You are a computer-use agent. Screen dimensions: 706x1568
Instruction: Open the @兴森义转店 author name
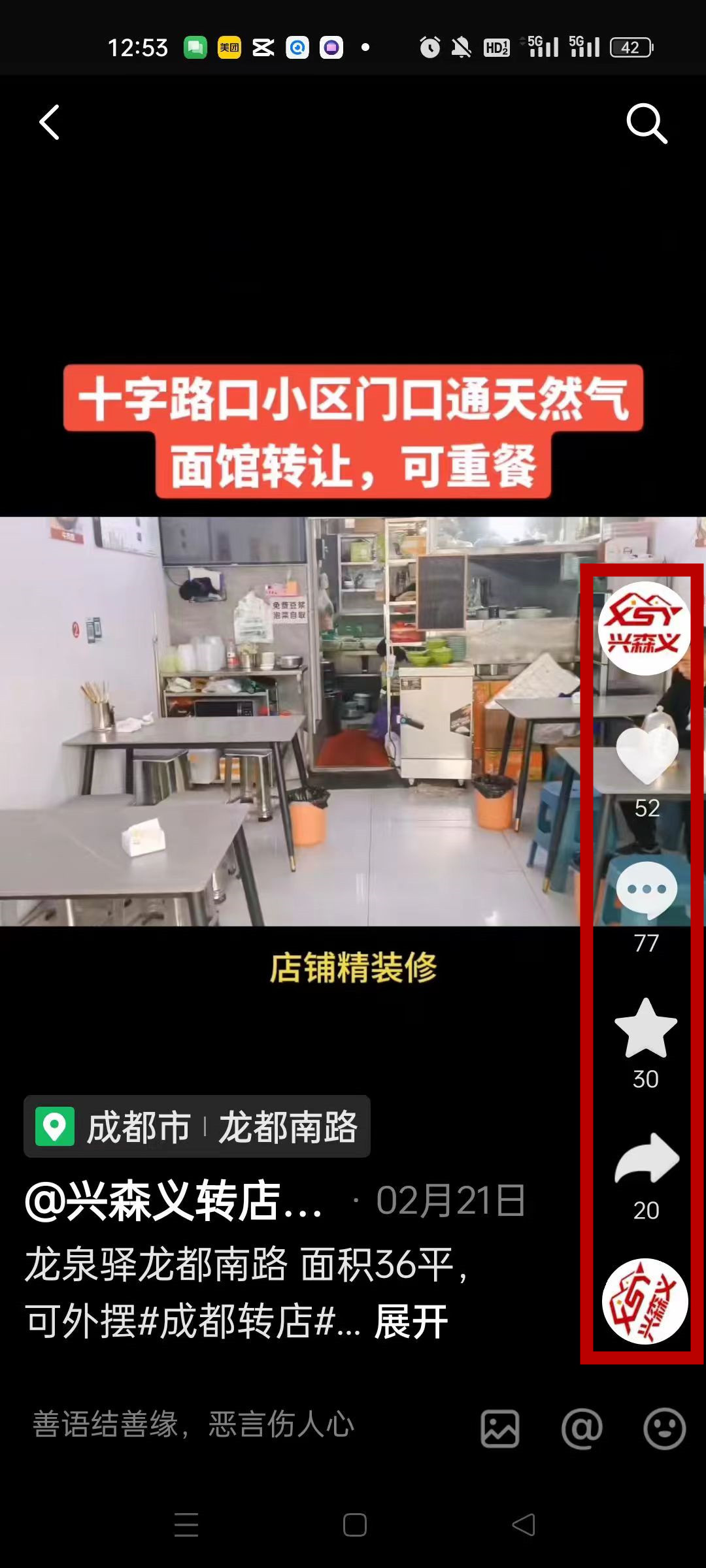(174, 1201)
